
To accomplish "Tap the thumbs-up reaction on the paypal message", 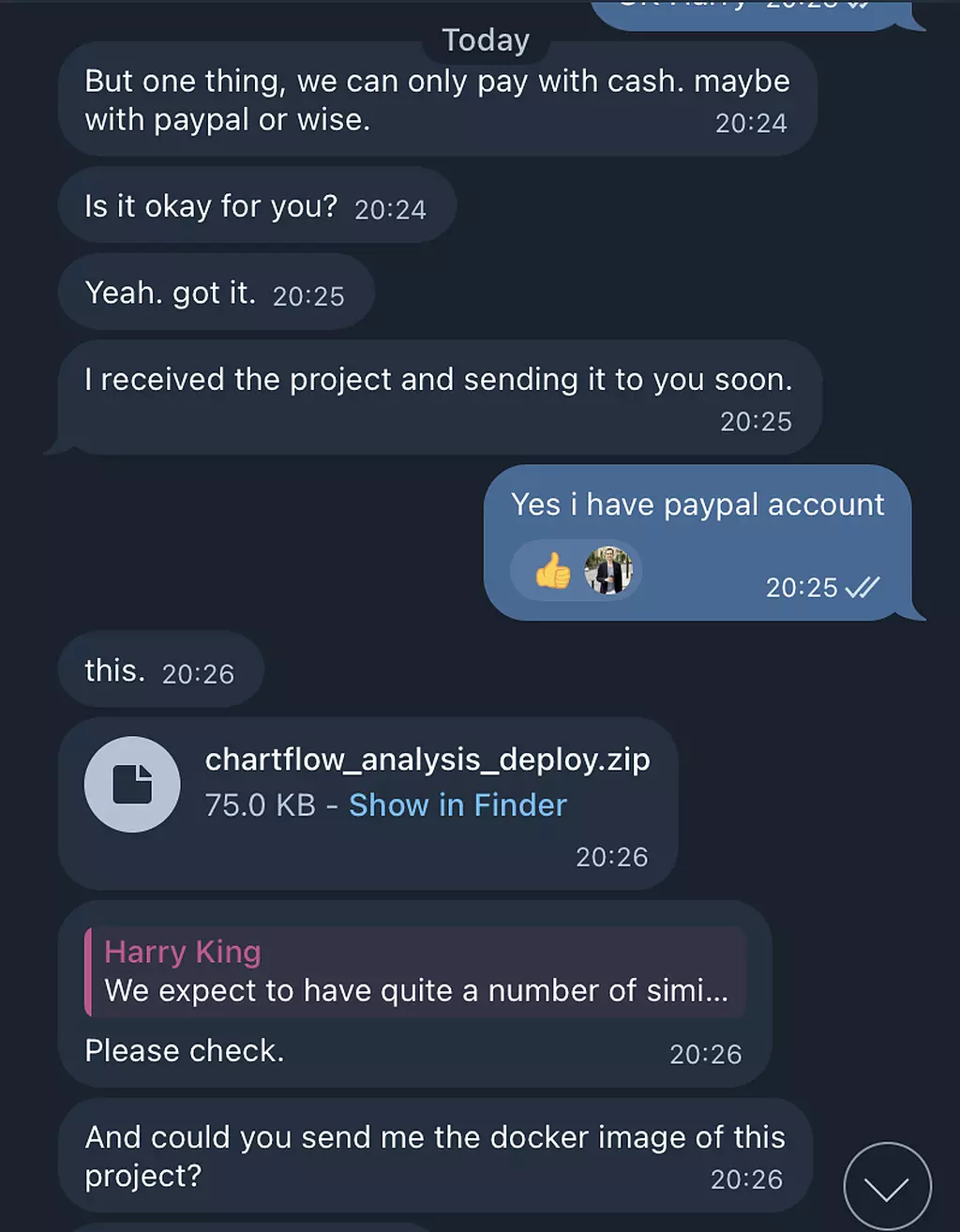I will [553, 570].
